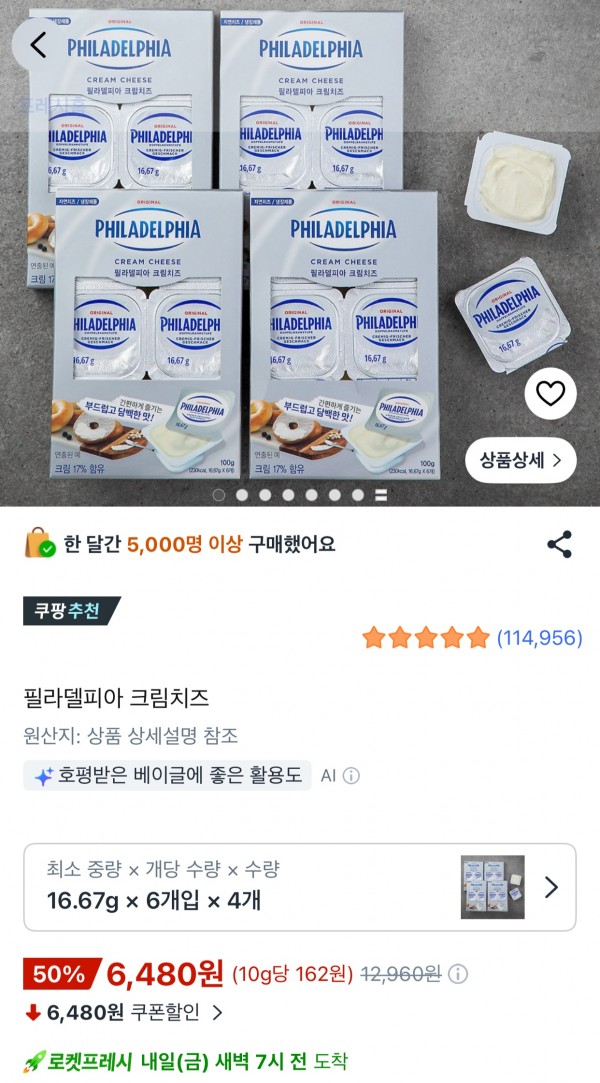Open AI review summary info icon
The height and width of the screenshot is (1083, 600).
click(351, 776)
